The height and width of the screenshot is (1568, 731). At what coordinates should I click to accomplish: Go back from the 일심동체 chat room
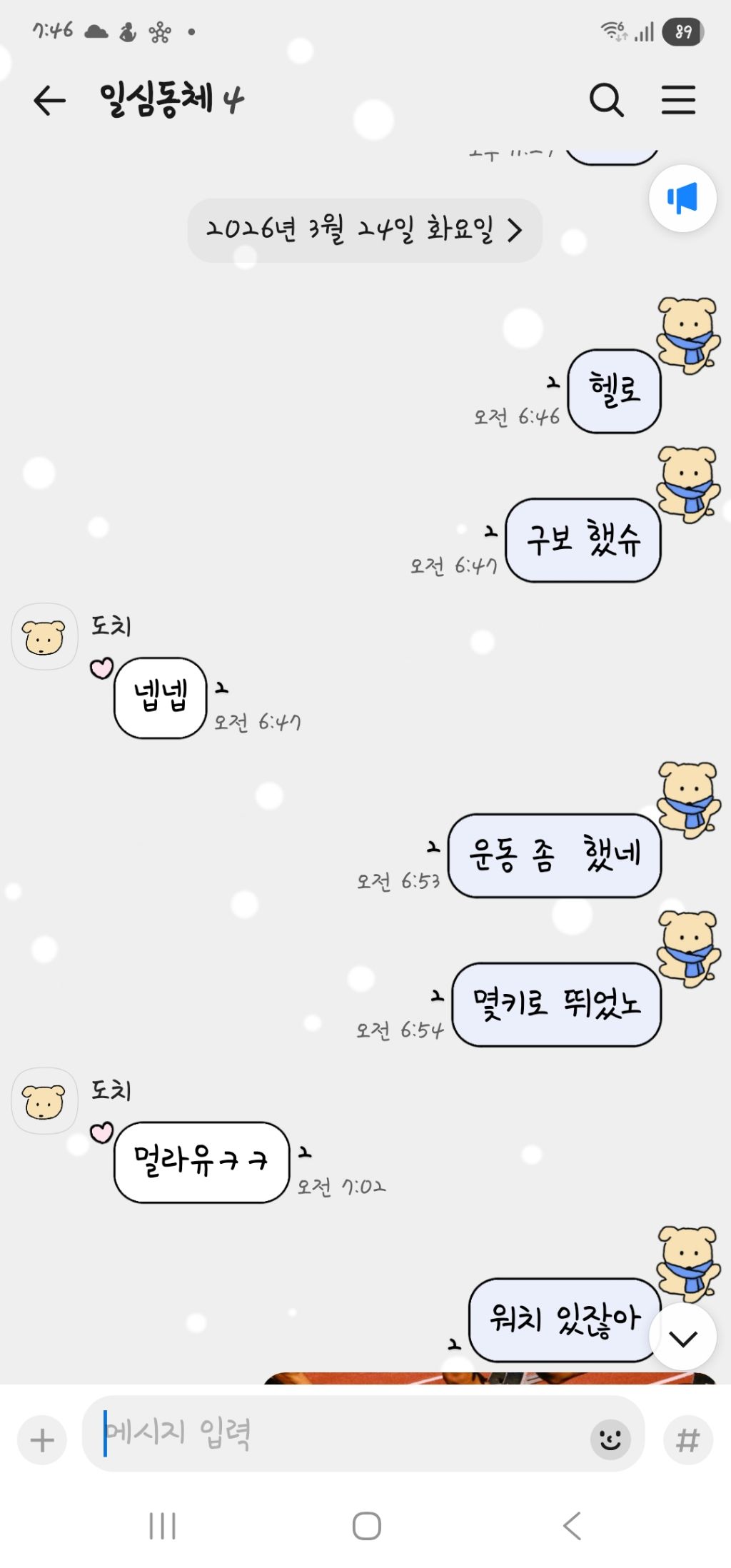[49, 100]
